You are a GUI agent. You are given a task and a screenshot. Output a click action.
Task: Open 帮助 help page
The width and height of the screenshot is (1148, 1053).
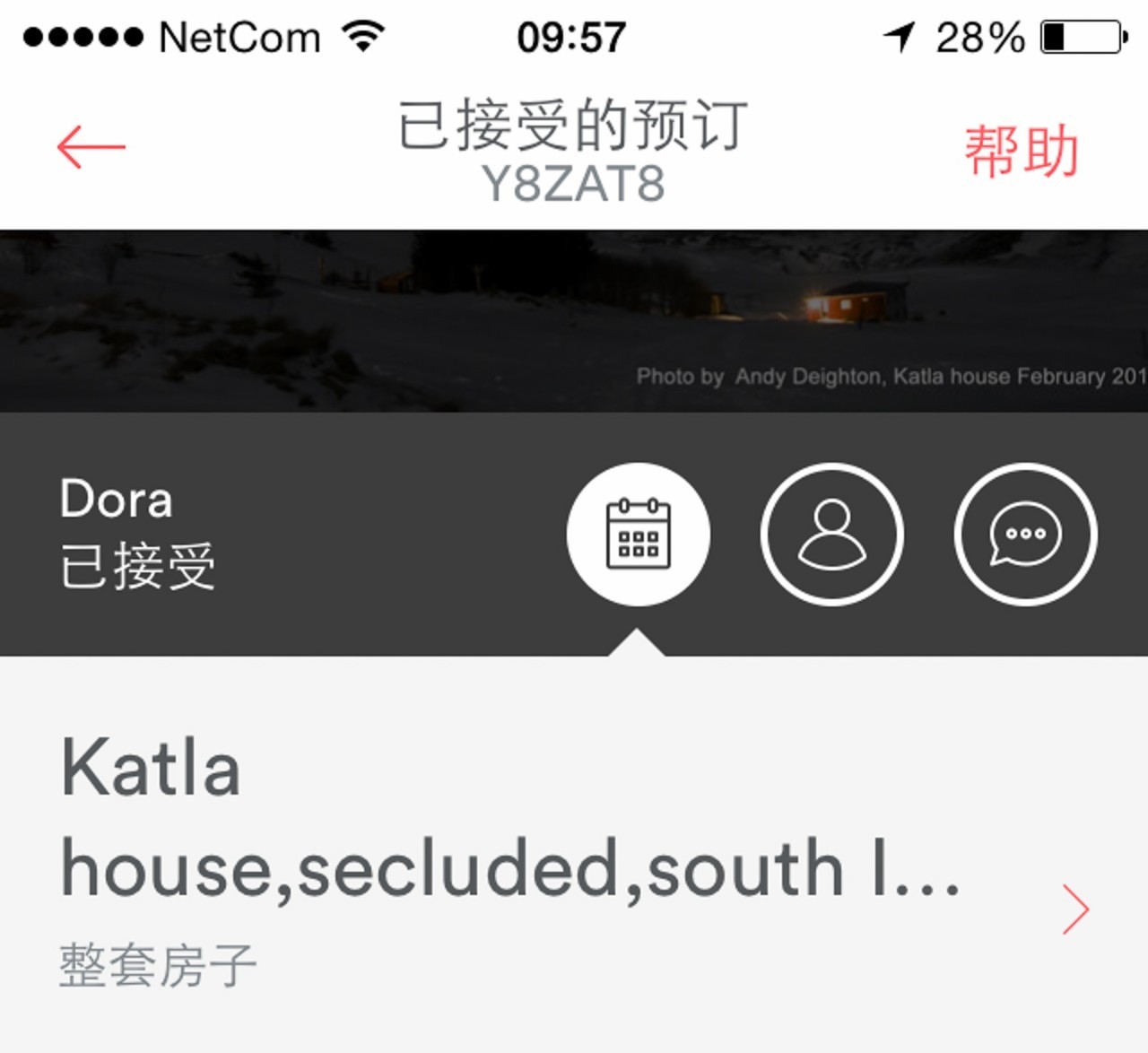pos(1021,151)
